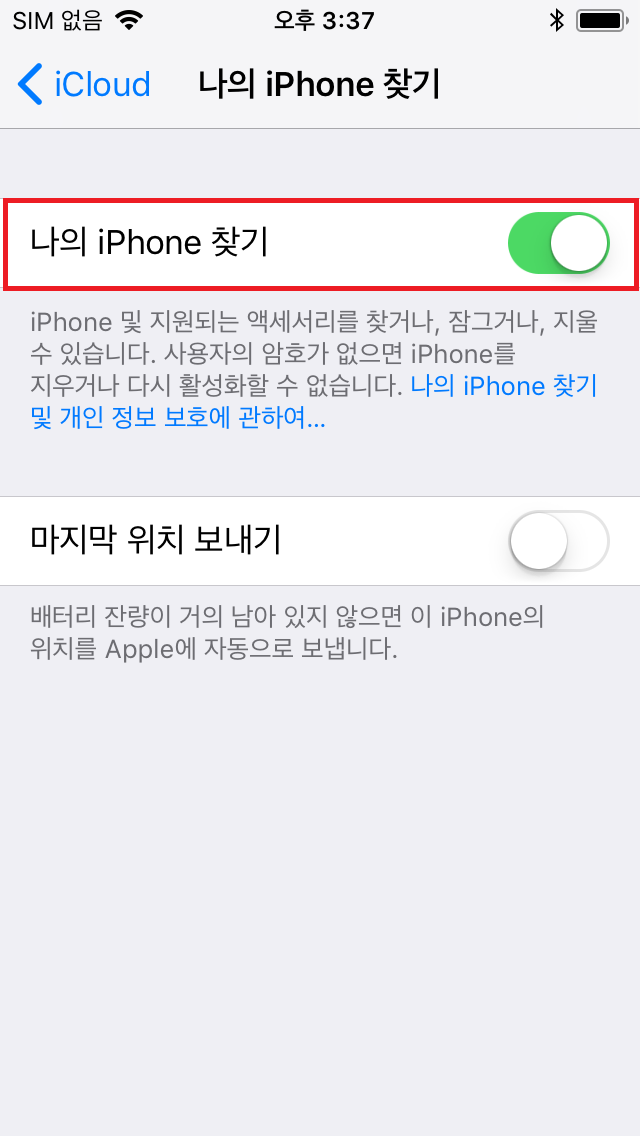Go back to iCloud settings
This screenshot has height=1136, width=640.
[x=84, y=85]
